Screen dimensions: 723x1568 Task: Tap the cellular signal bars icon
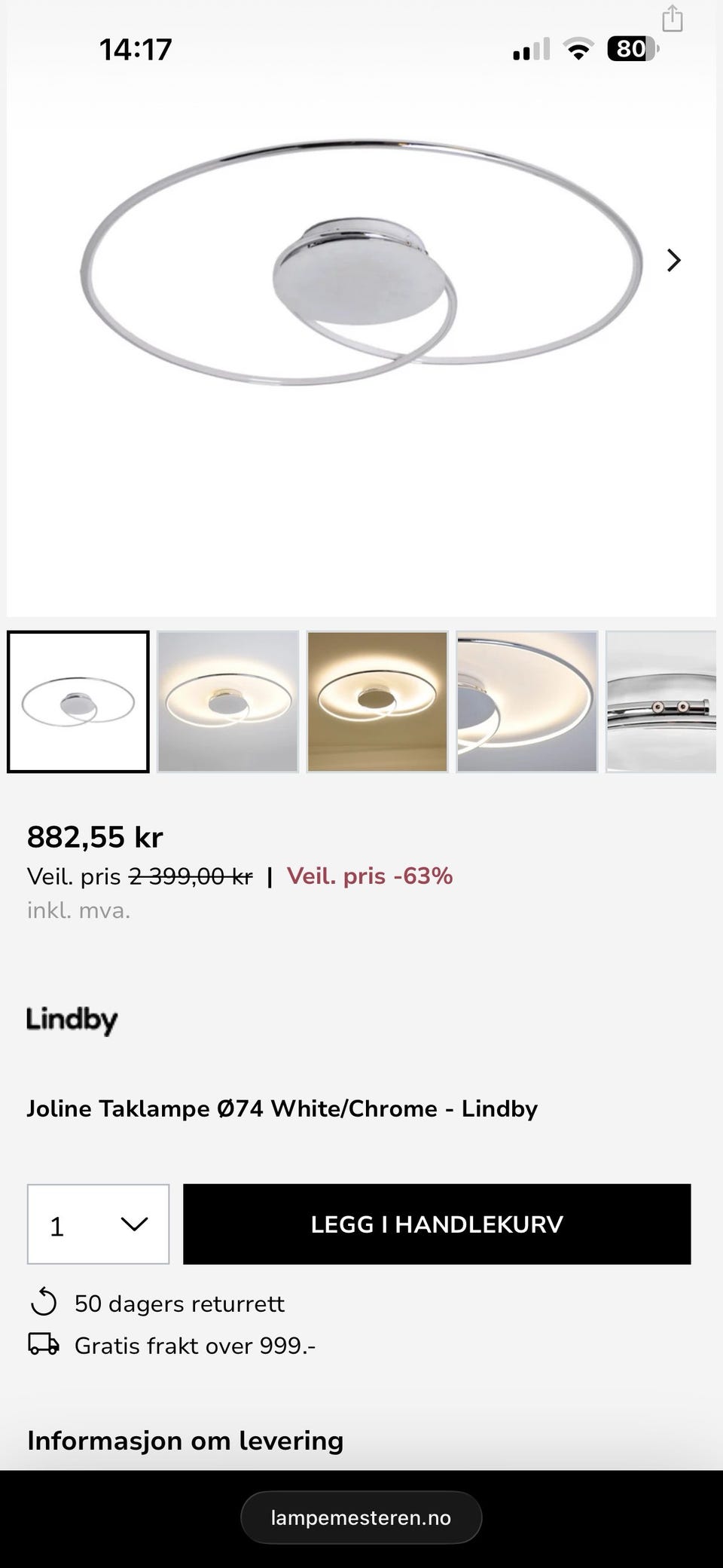tap(529, 47)
